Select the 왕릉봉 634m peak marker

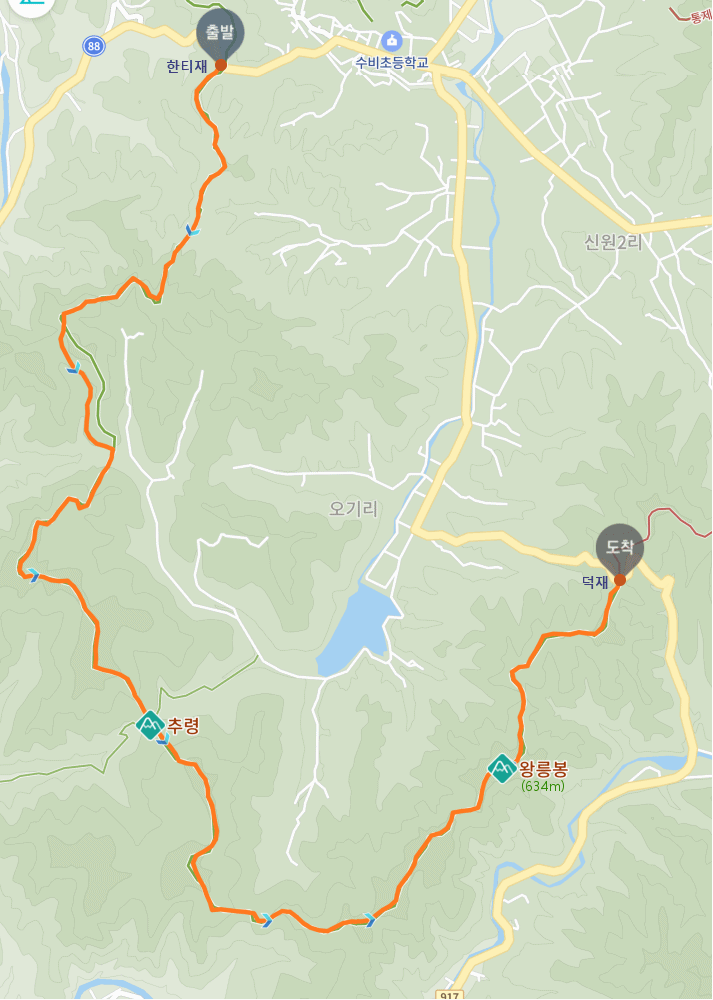501,768
